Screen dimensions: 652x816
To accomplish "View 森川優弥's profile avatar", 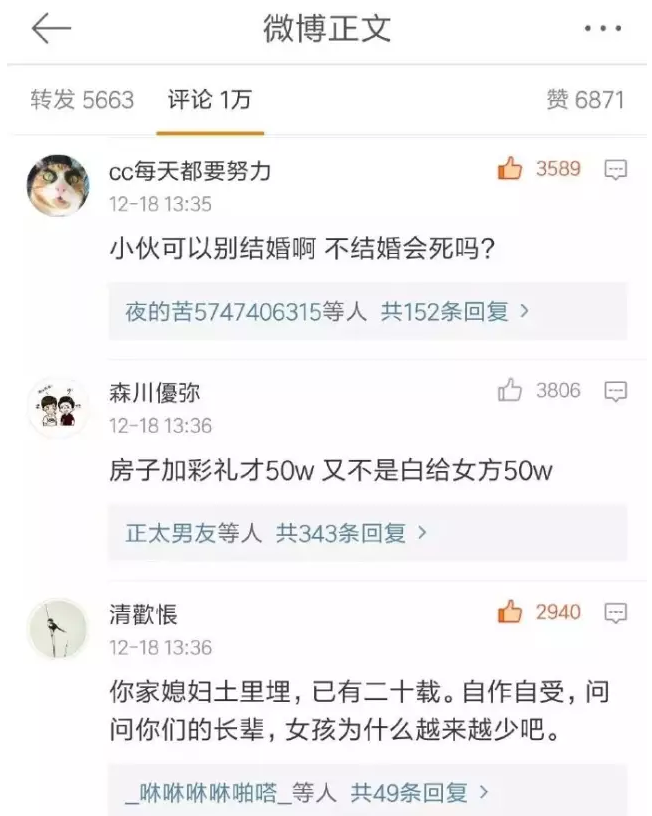I will tap(57, 407).
